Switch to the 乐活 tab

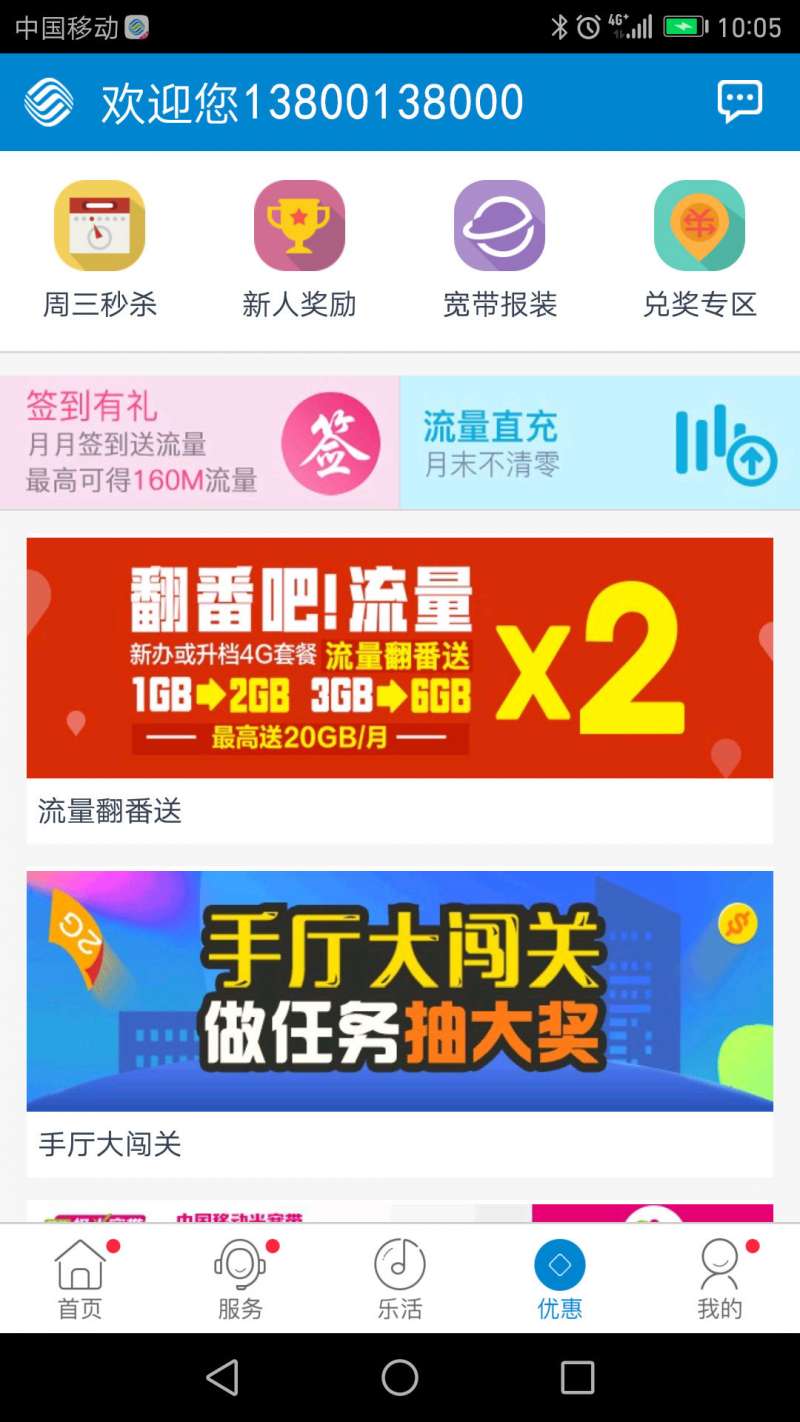click(400, 1279)
